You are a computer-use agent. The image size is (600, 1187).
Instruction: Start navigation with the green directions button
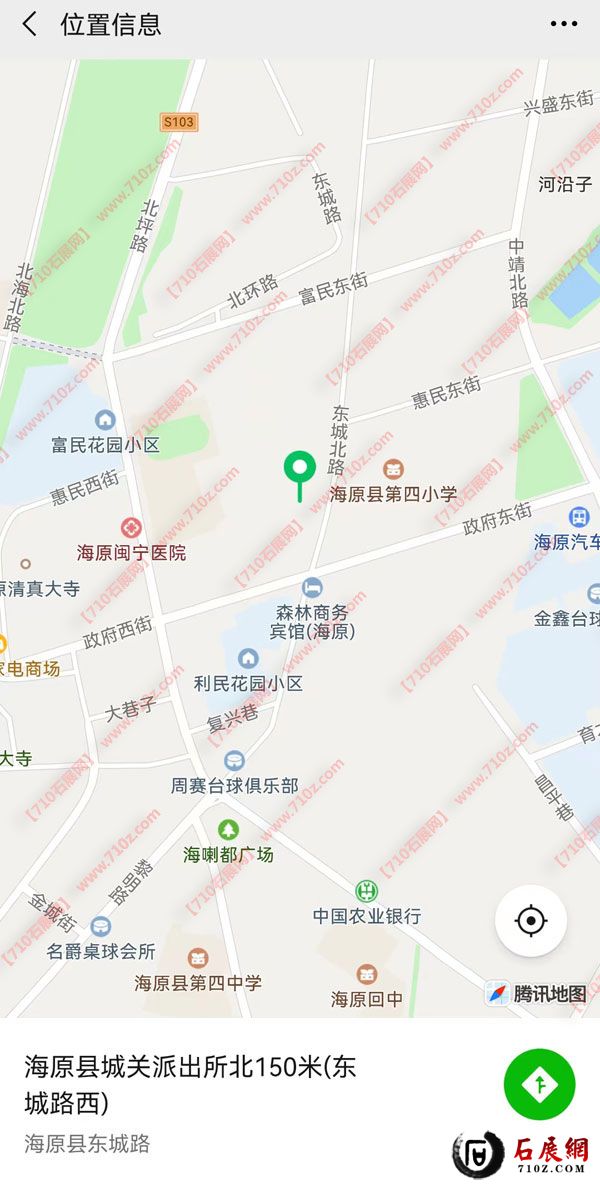(539, 1083)
